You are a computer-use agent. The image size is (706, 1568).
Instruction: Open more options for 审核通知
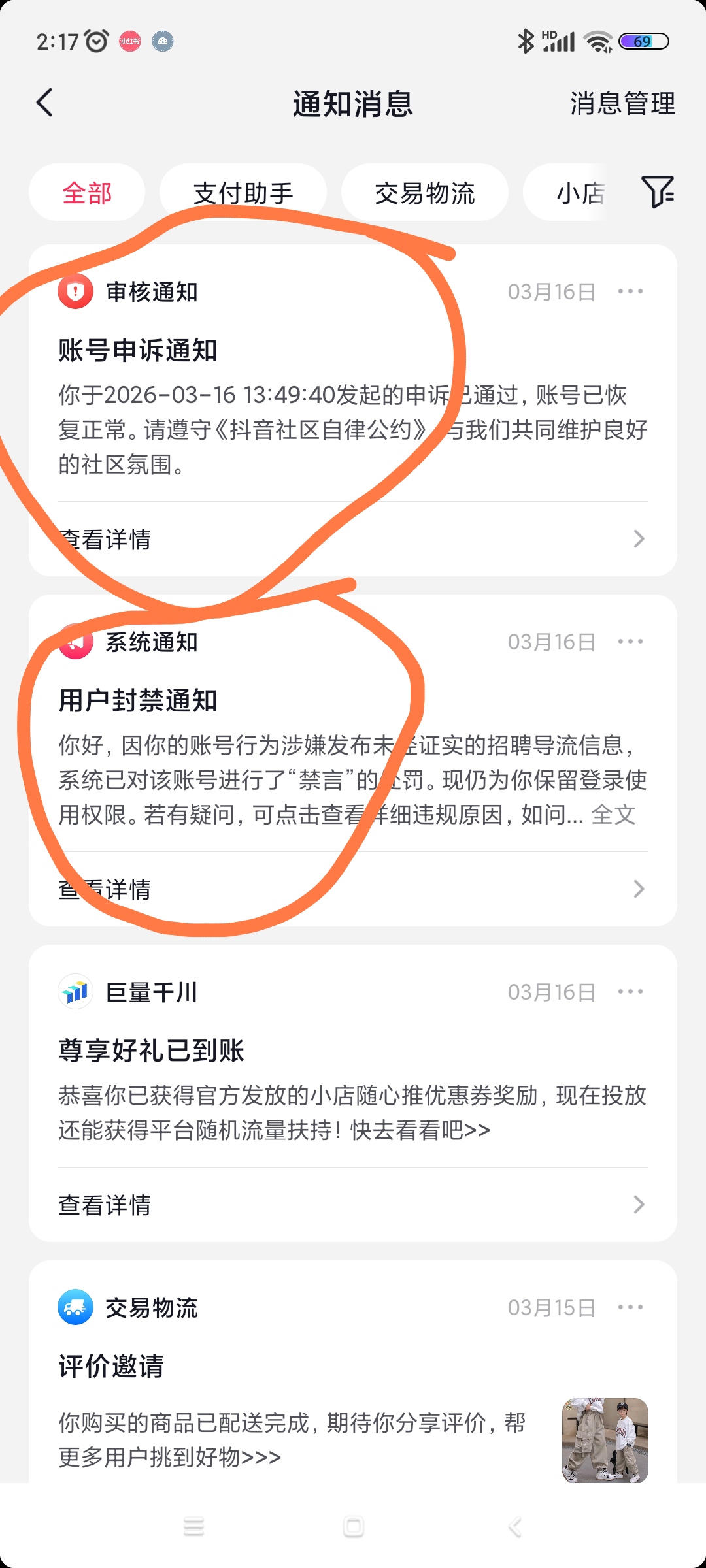tap(630, 291)
